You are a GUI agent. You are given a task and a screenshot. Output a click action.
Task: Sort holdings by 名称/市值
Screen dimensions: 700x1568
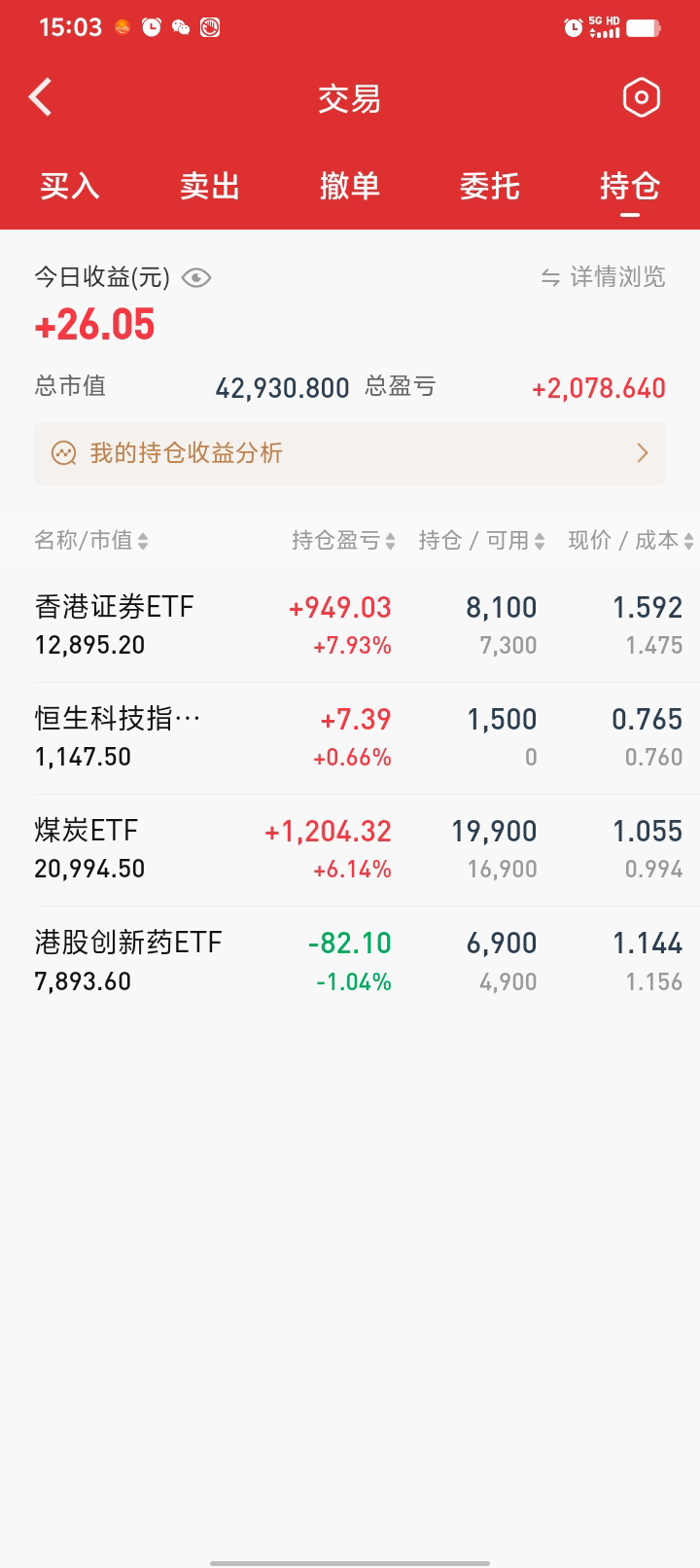click(x=91, y=541)
